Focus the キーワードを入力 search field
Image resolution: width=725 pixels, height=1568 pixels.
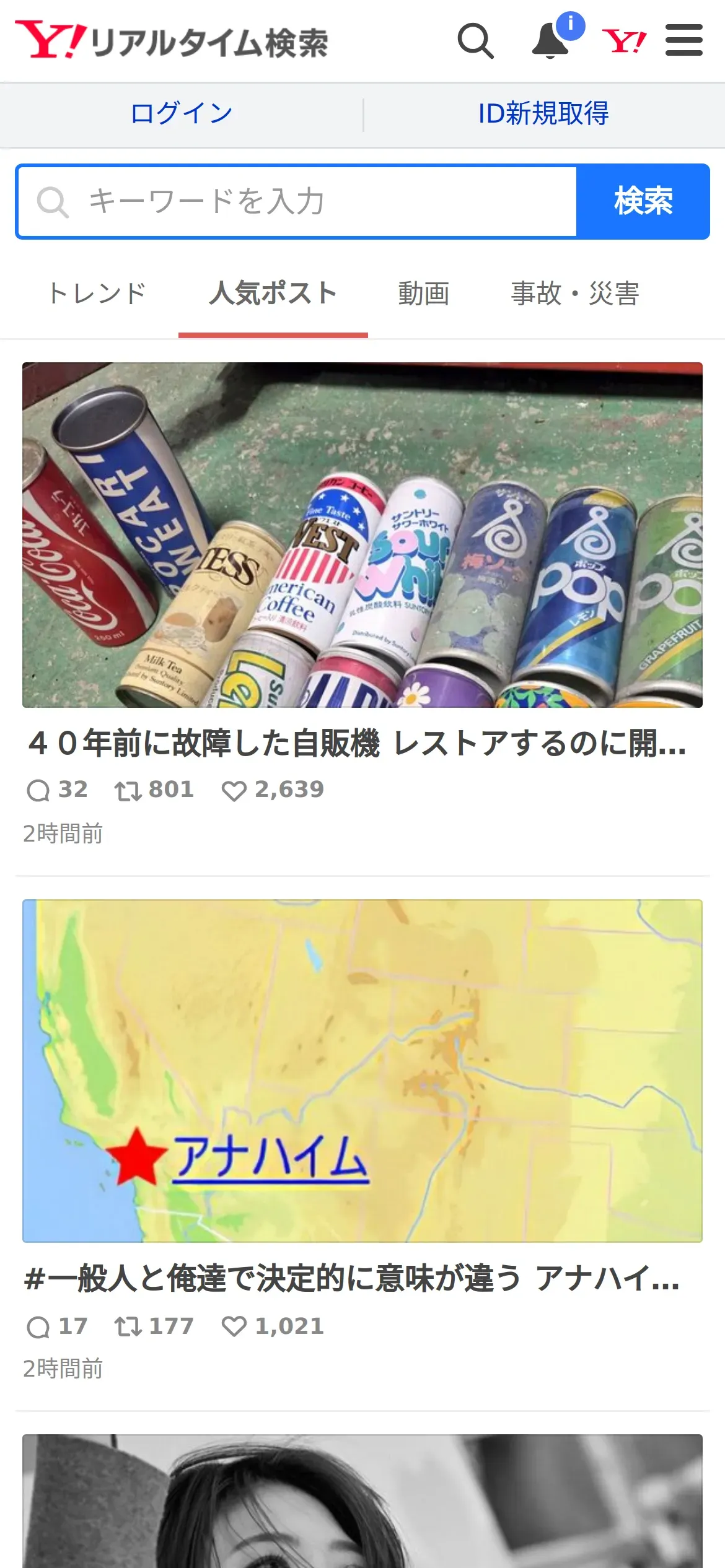[297, 202]
